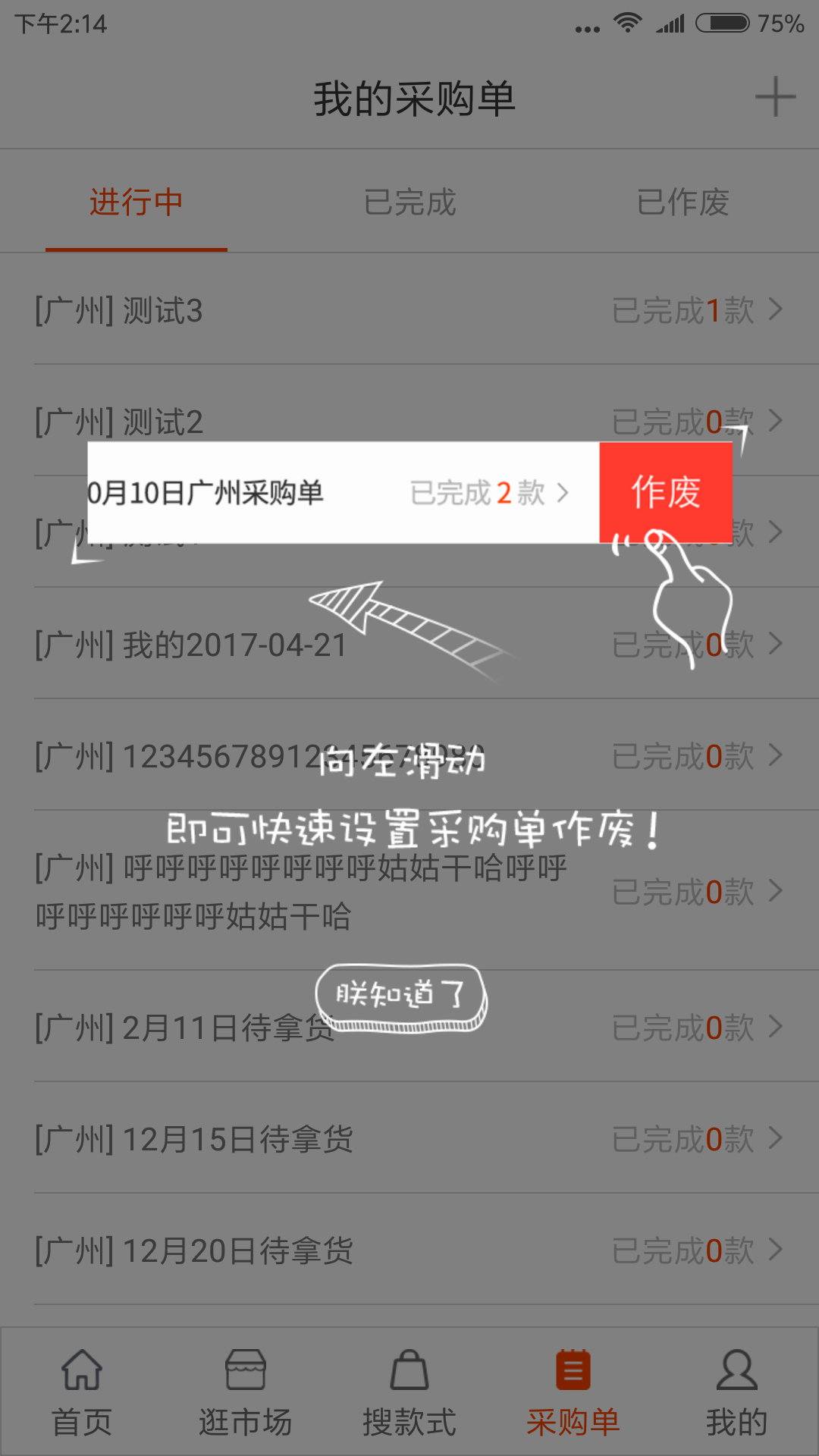
Task: Expand the 测试3 order chevron
Action: point(776,310)
